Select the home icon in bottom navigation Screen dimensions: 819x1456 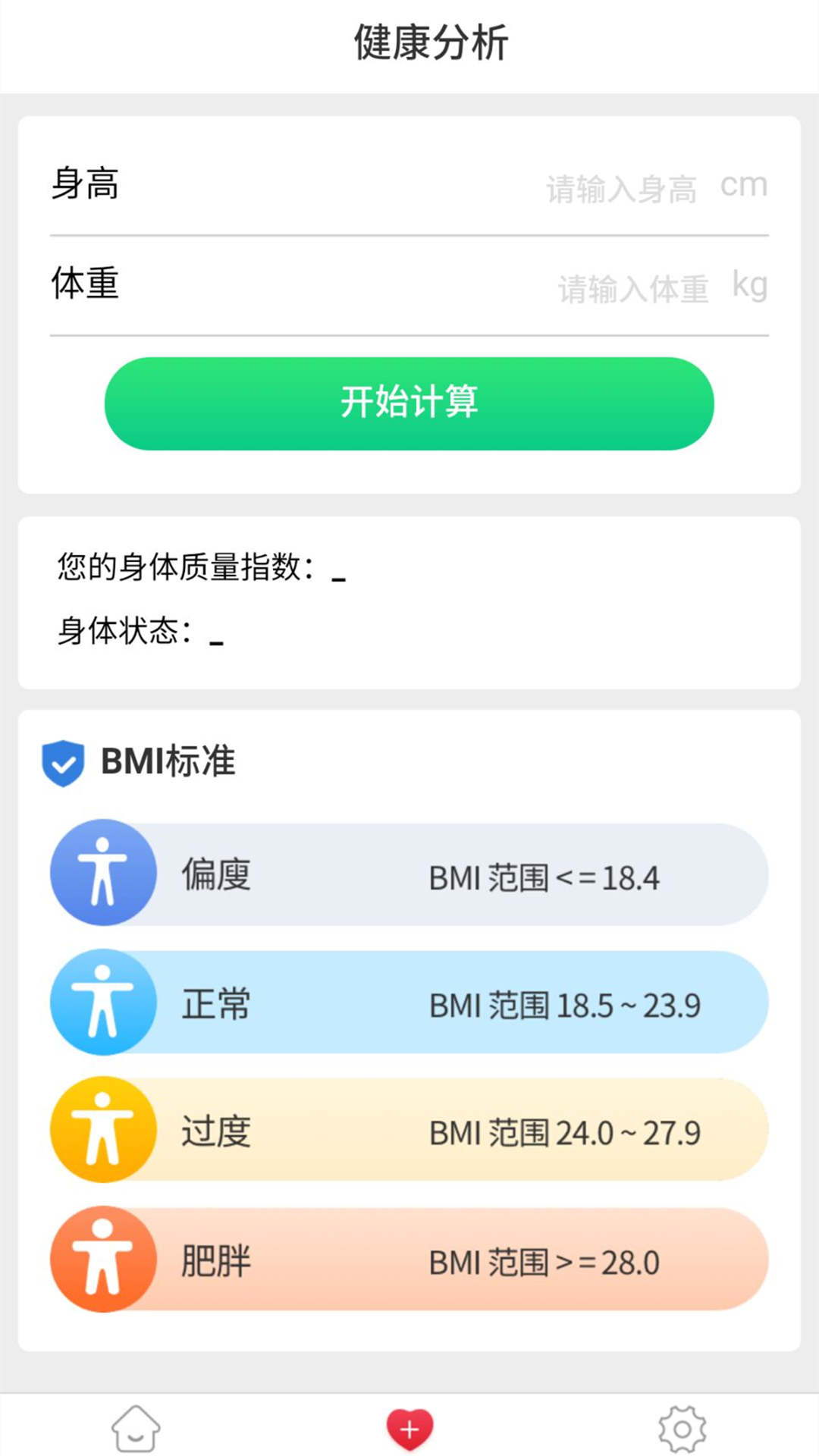point(135,1426)
